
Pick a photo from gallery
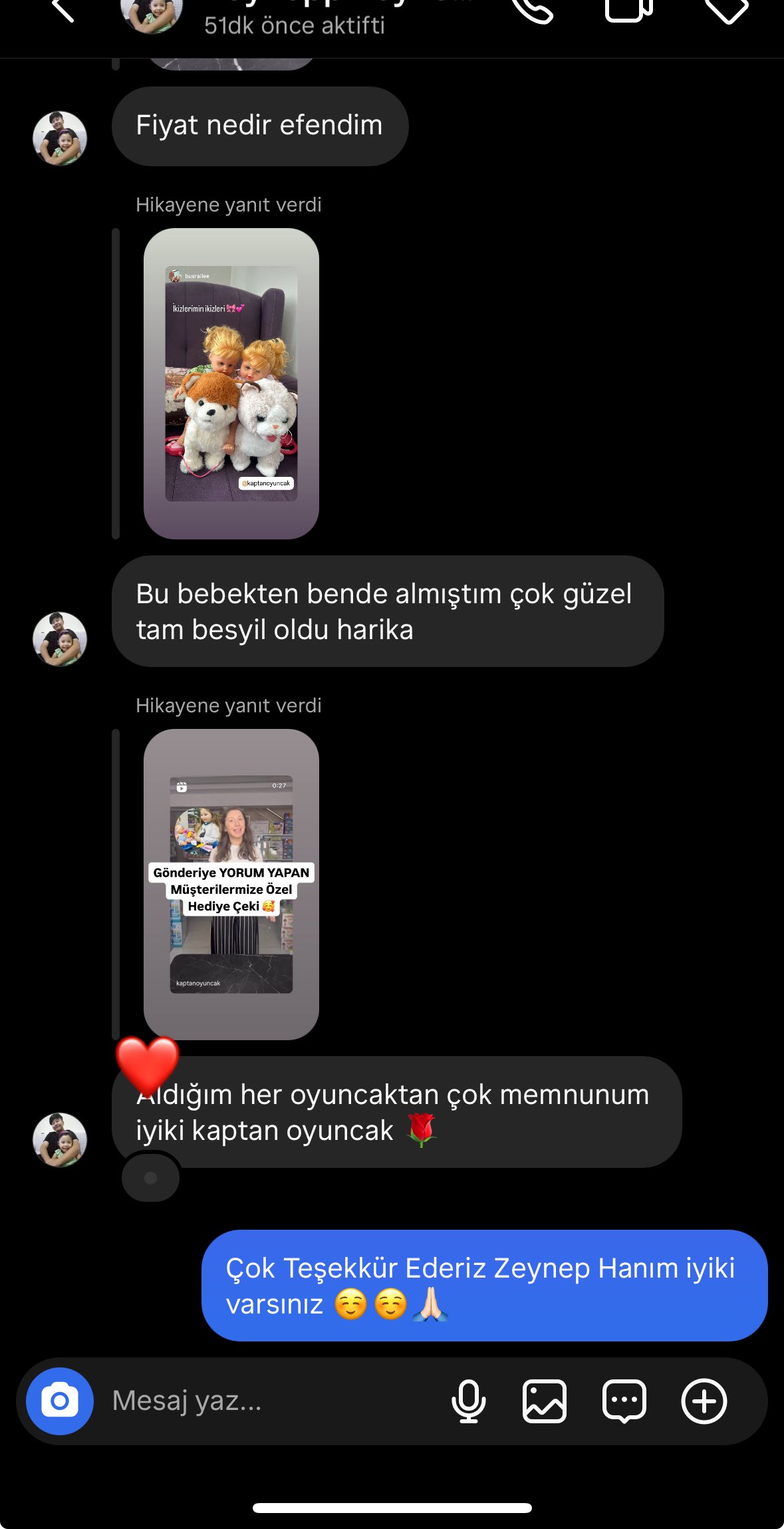pyautogui.click(x=545, y=1401)
